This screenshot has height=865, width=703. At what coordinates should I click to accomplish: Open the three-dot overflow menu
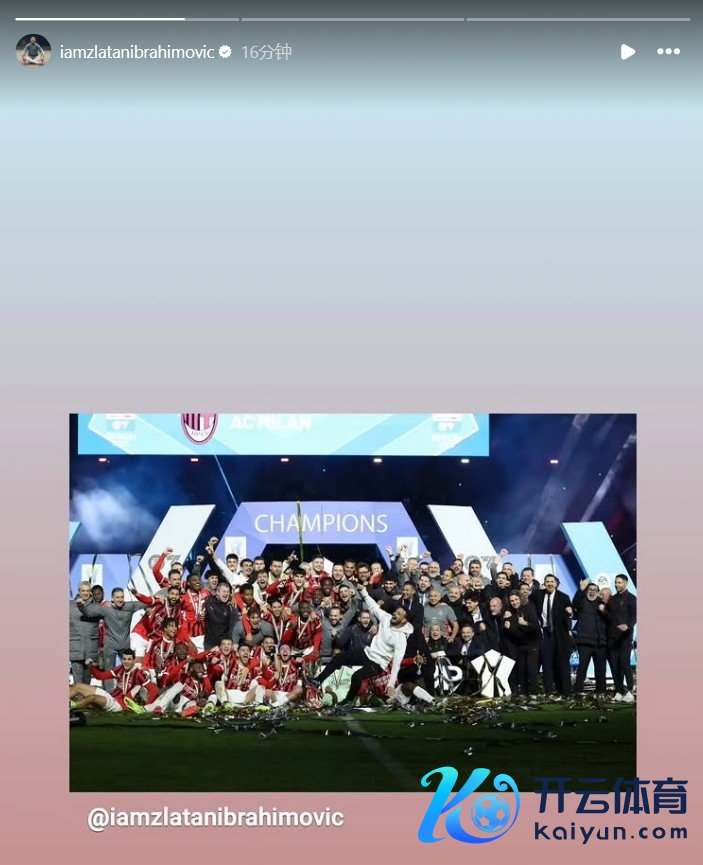click(x=668, y=52)
